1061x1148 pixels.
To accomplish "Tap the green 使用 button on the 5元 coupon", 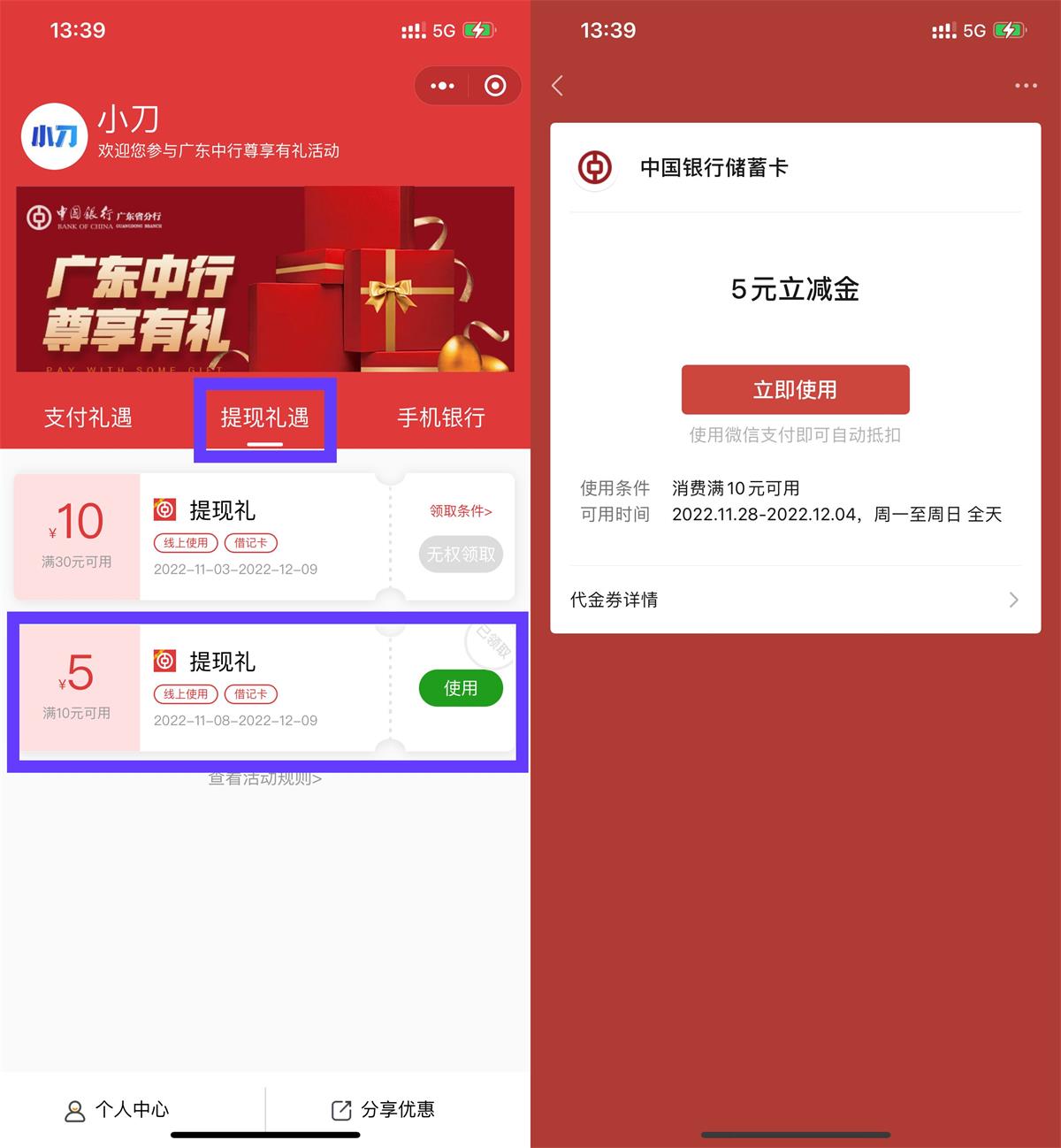I will click(461, 688).
